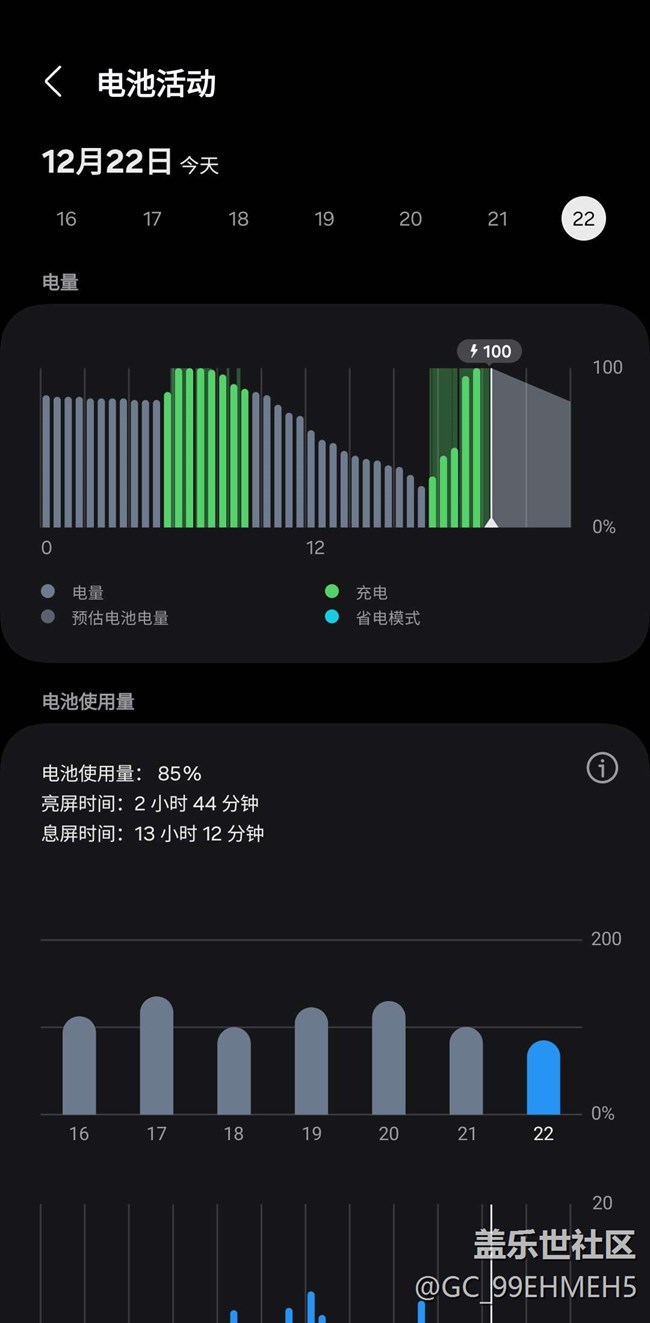This screenshot has height=1323, width=650.
Task: Show the usage bar for day 19
Action: pyautogui.click(x=312, y=1061)
